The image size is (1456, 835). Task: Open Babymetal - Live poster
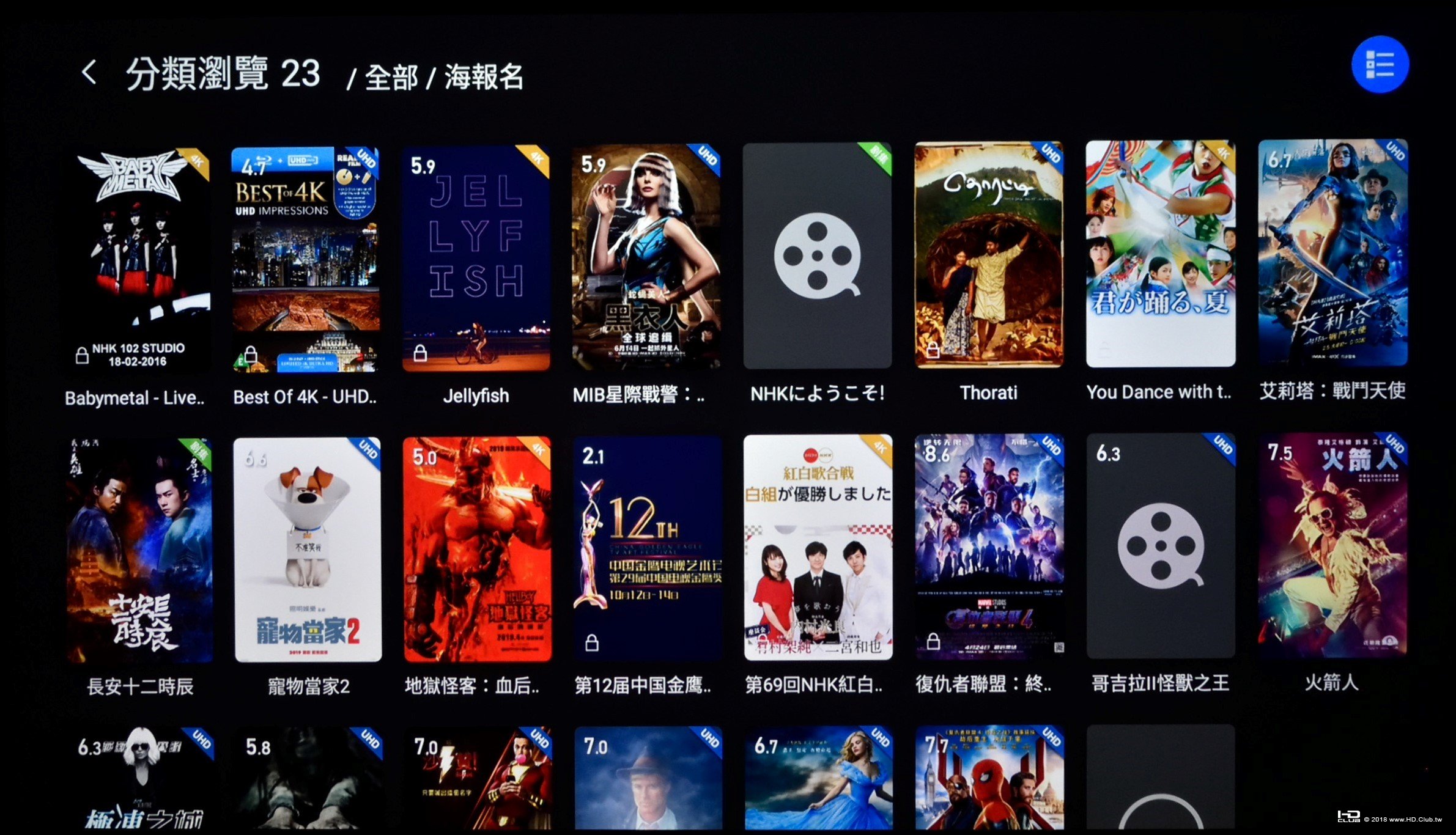coord(139,259)
